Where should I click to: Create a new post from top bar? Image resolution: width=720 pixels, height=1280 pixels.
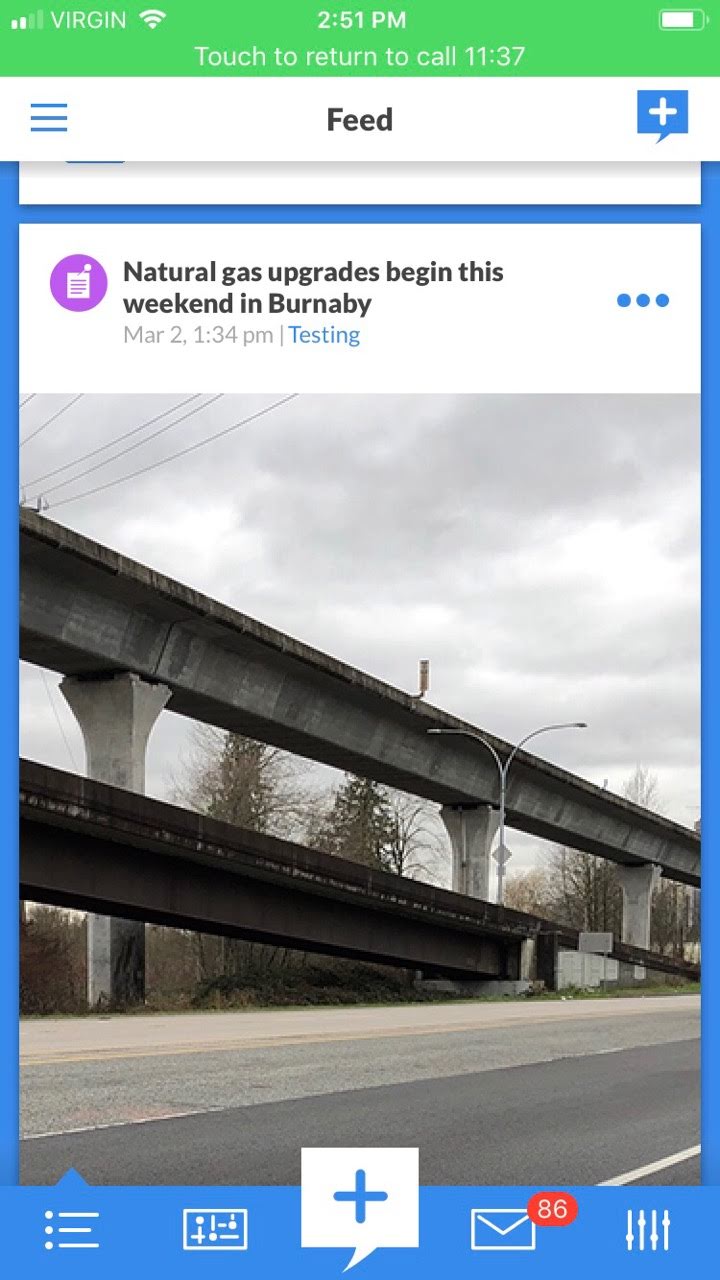click(662, 115)
